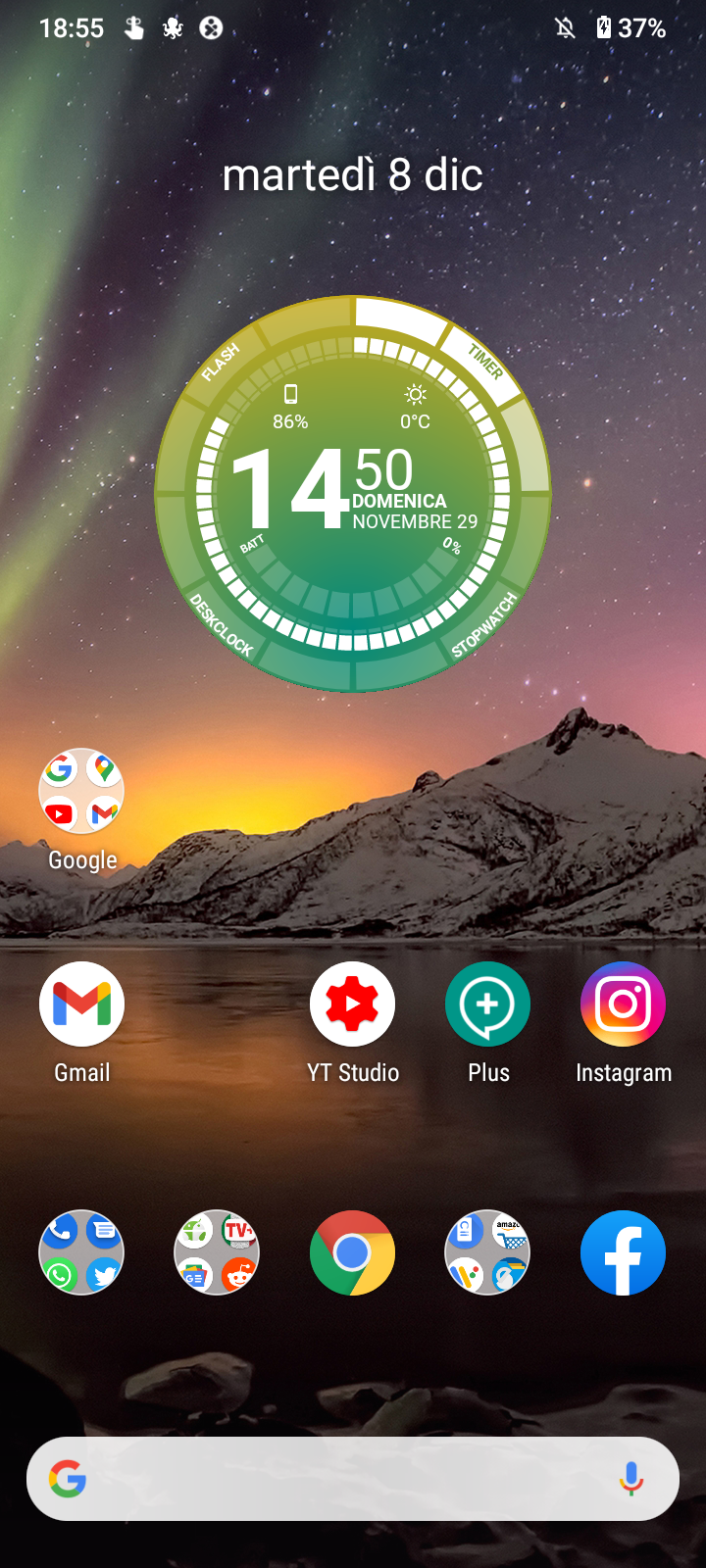Open YT Studio app
Screen dimensions: 706x1568
click(x=352, y=1004)
